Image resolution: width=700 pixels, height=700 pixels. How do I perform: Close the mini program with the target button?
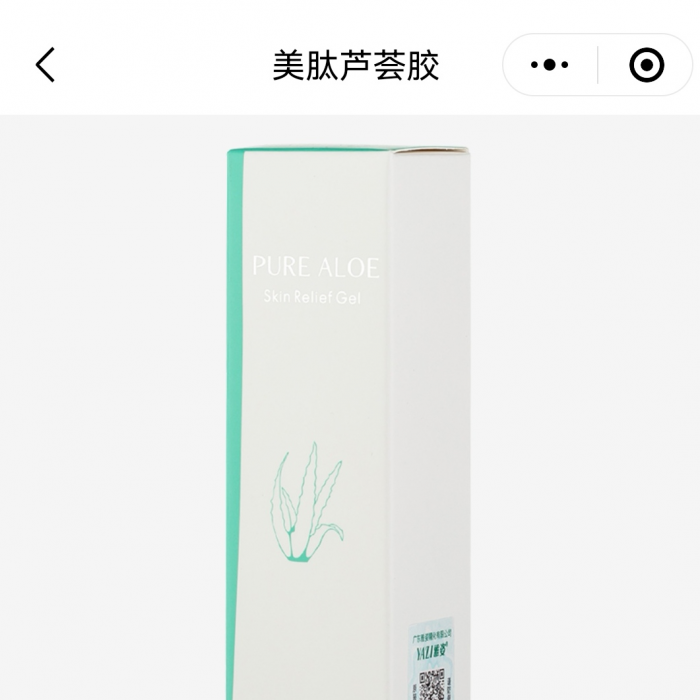point(646,65)
